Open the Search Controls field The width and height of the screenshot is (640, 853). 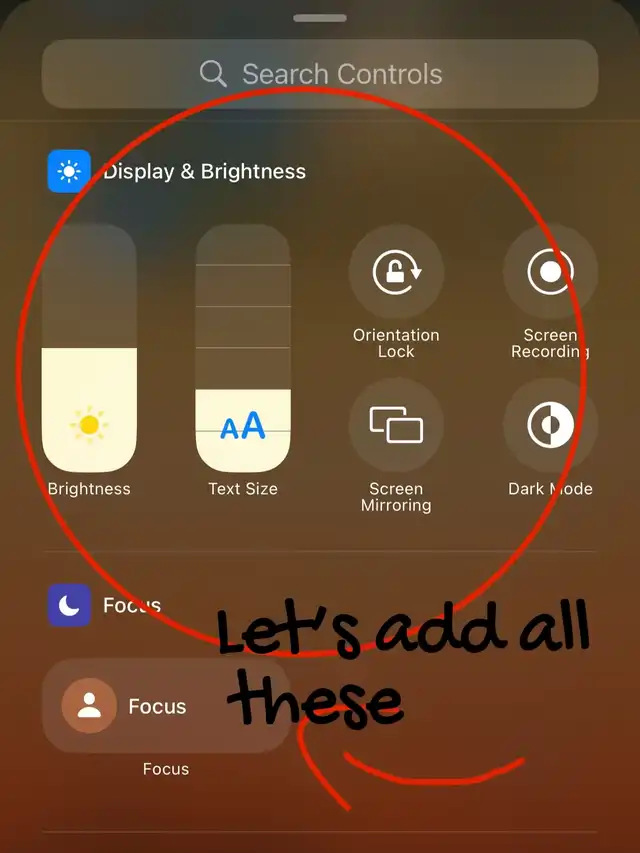point(320,74)
